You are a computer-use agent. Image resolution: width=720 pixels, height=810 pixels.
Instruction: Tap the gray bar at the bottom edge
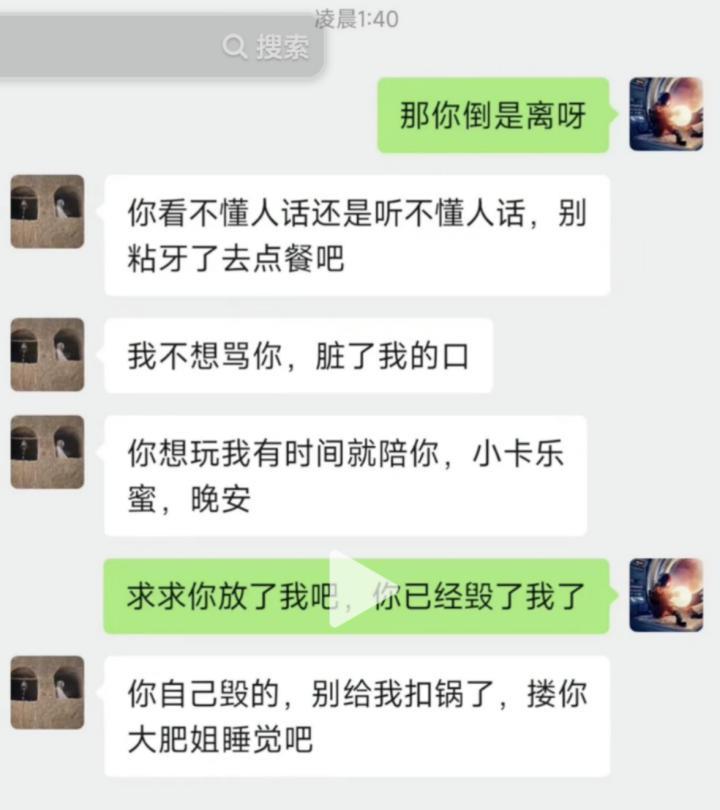tap(360, 800)
